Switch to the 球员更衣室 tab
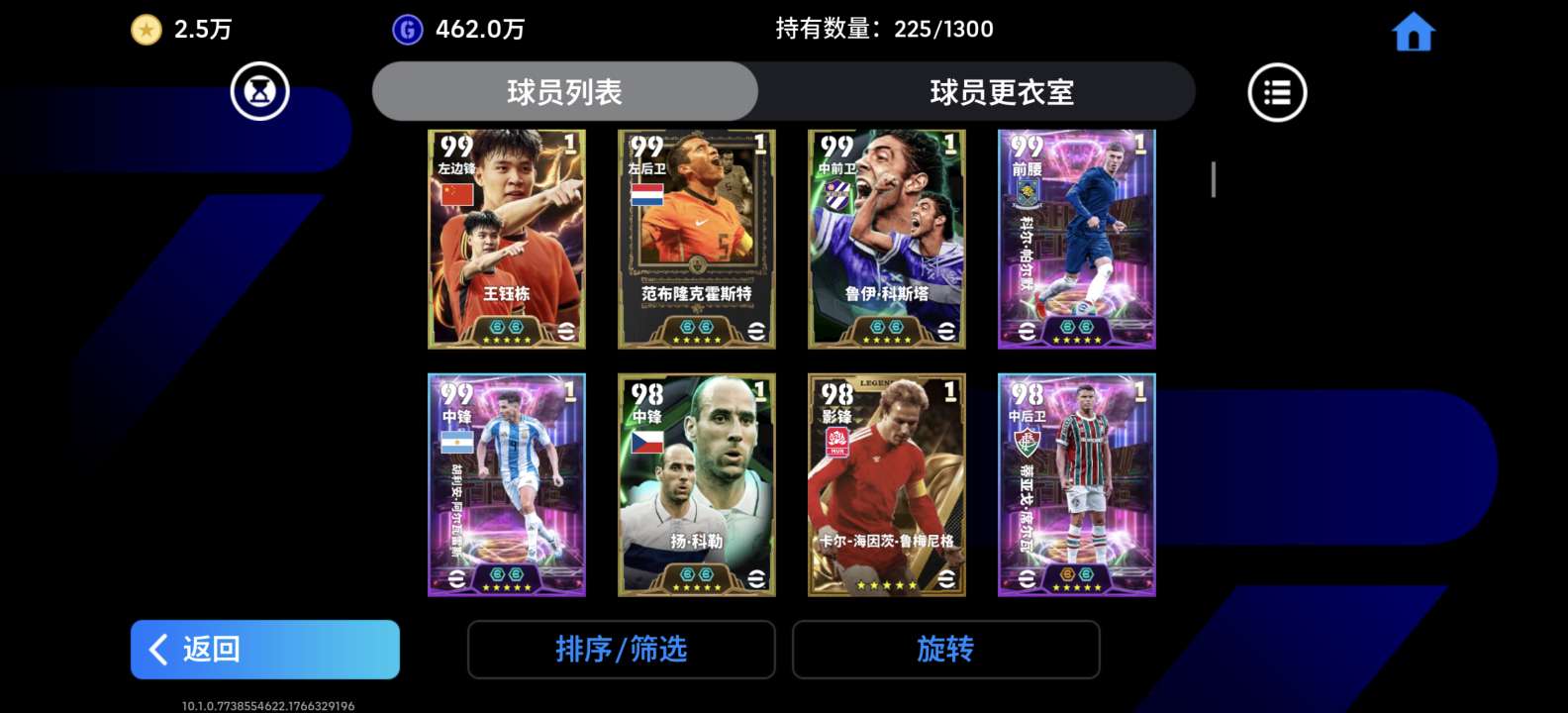 [1001, 92]
